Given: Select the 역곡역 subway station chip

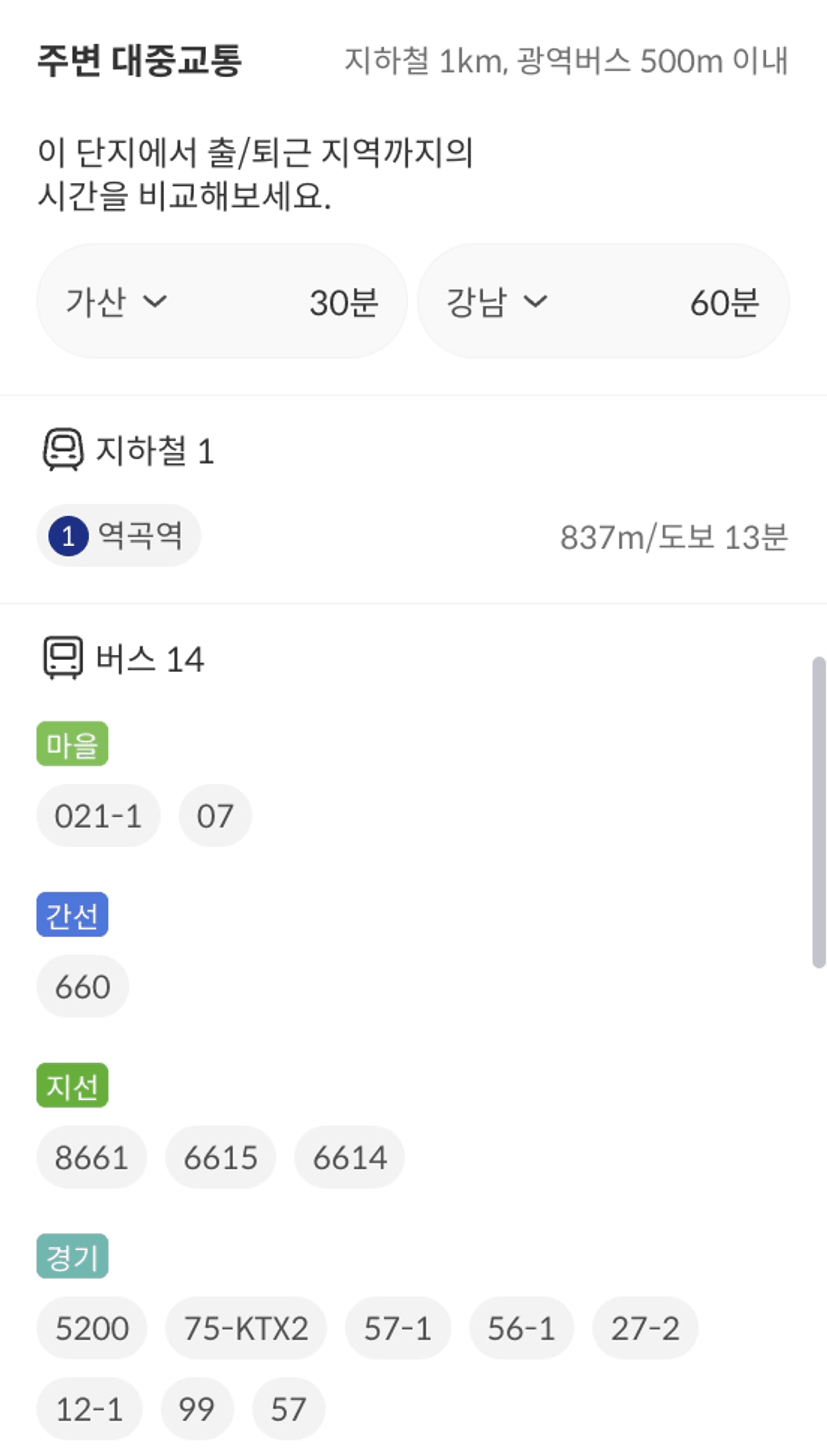Looking at the screenshot, I should click(119, 536).
